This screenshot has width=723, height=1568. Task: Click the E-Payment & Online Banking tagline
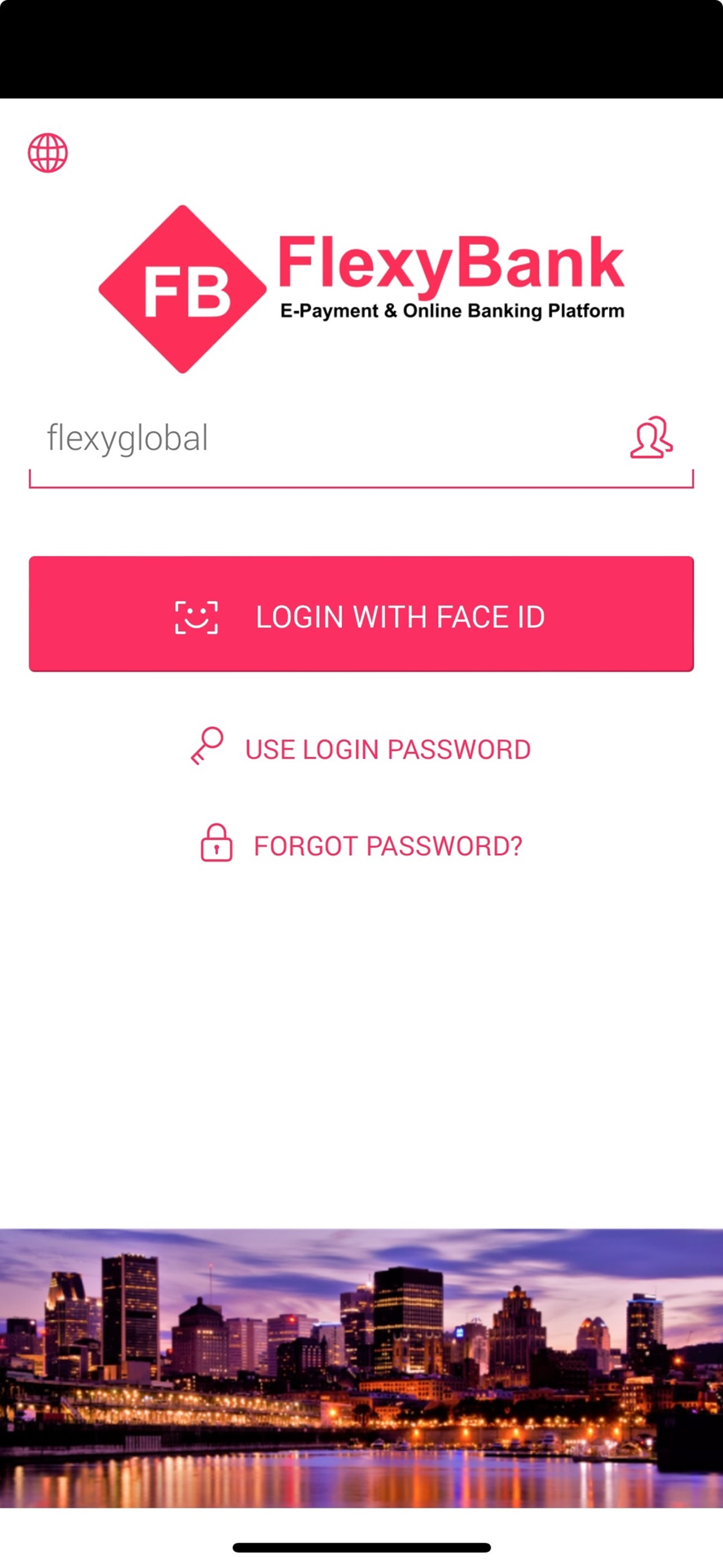[x=452, y=311]
